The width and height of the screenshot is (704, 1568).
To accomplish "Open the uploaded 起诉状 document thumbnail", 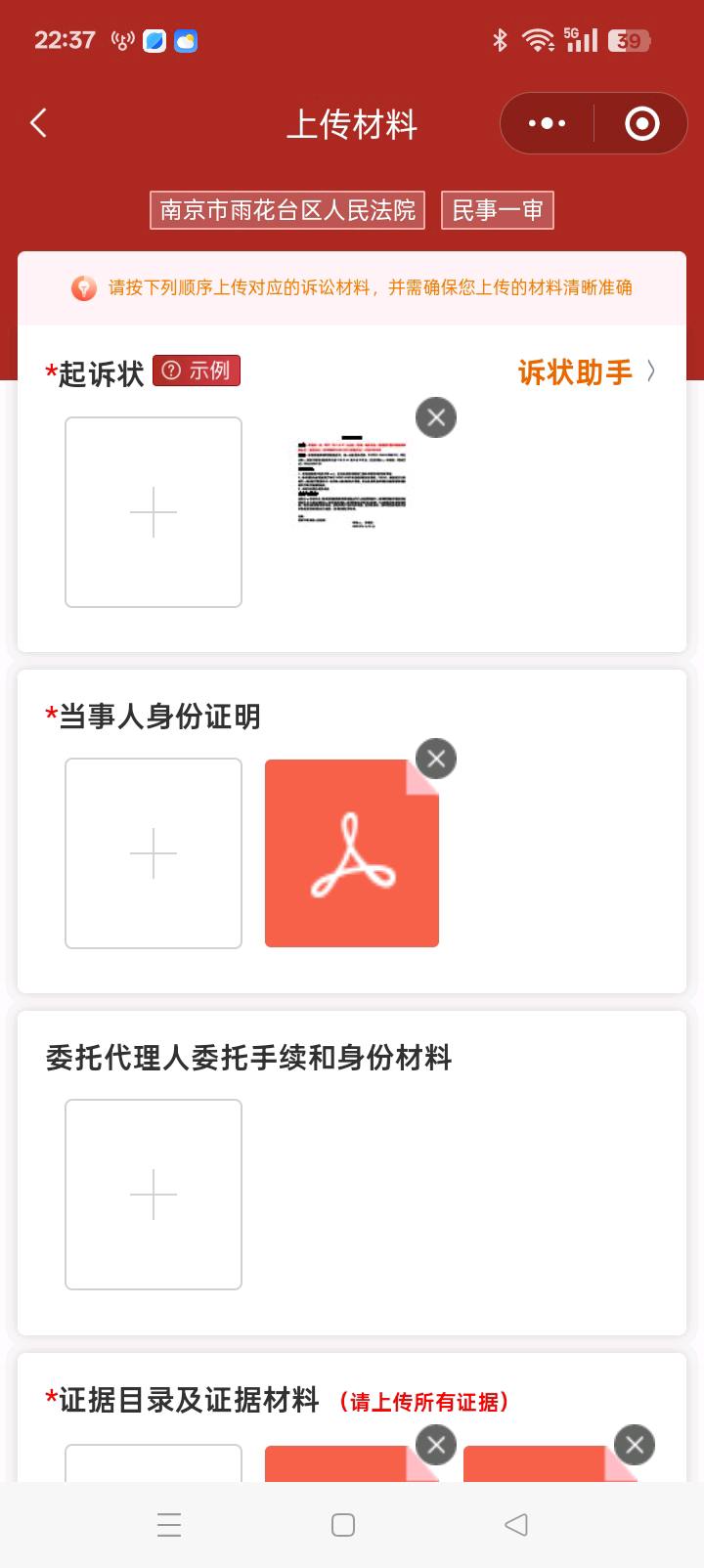I will 352,483.
